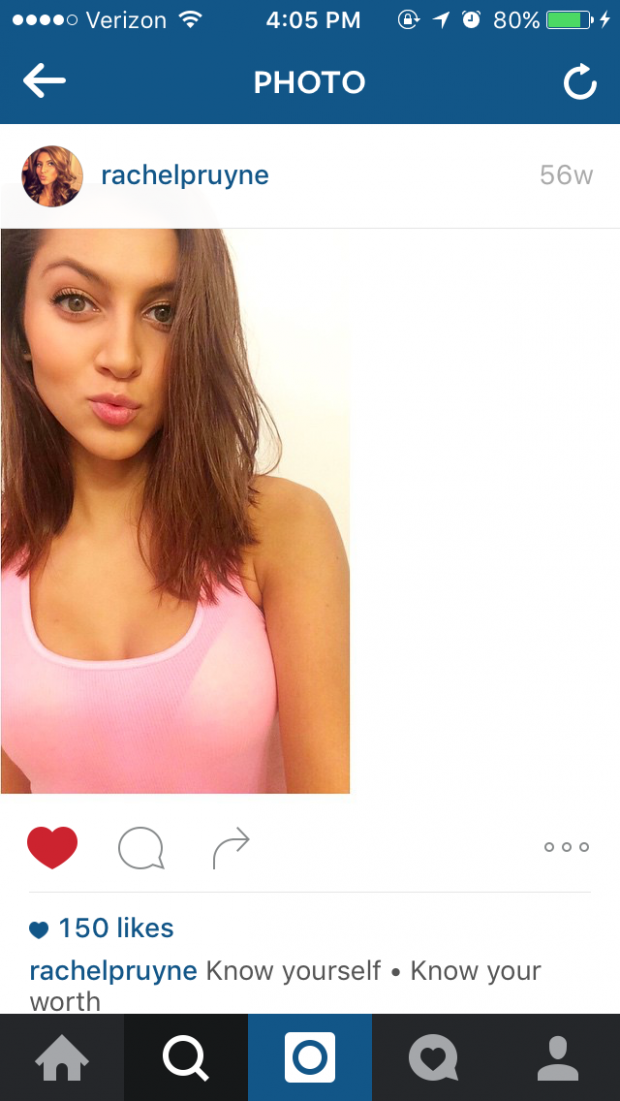Unlike the post with the red heart
Viewport: 620px width, 1101px height.
[x=52, y=848]
